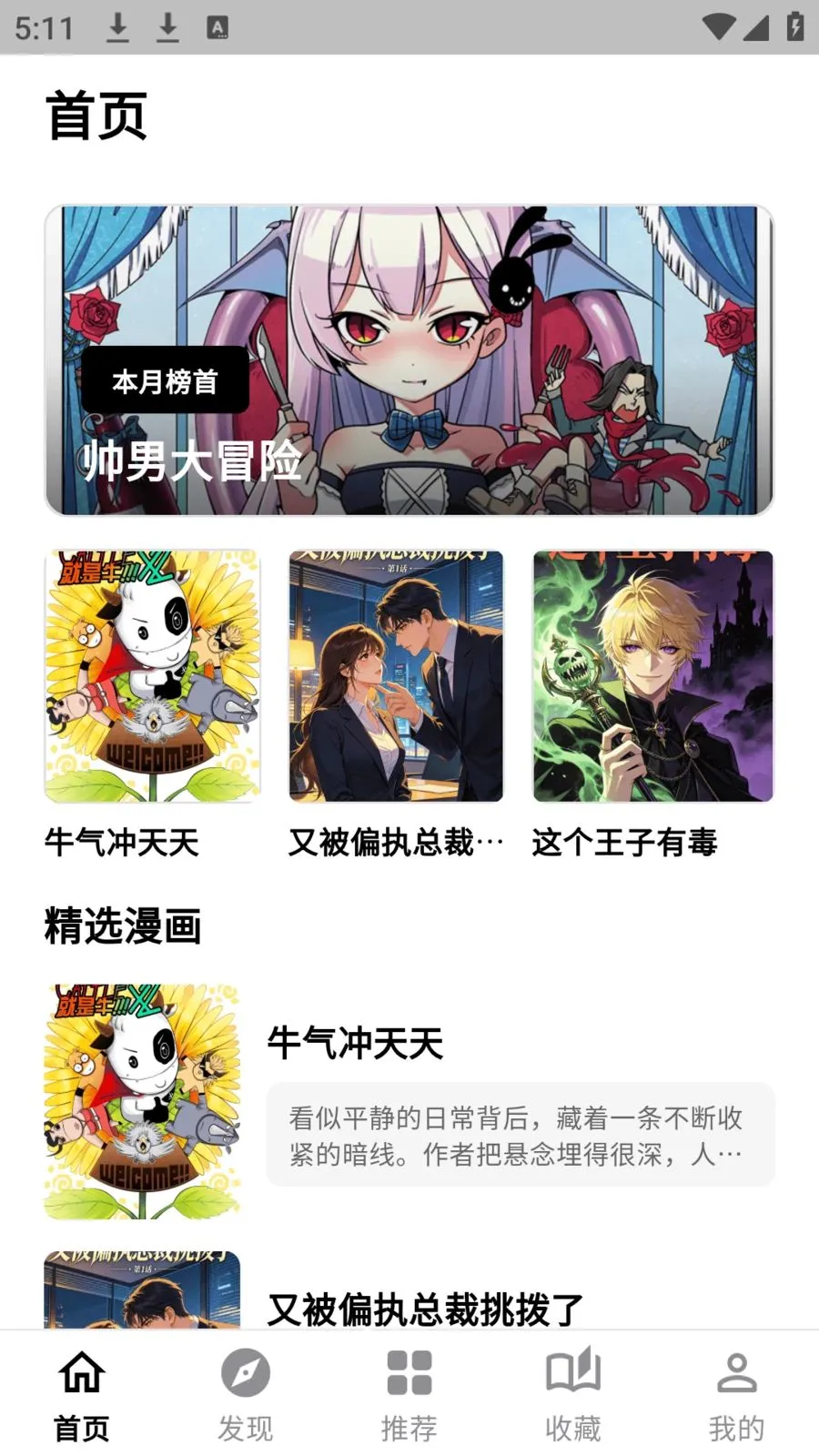The width and height of the screenshot is (819, 1456).
Task: Open the 牛气冲天天 cover in the top row
Action: point(152,676)
